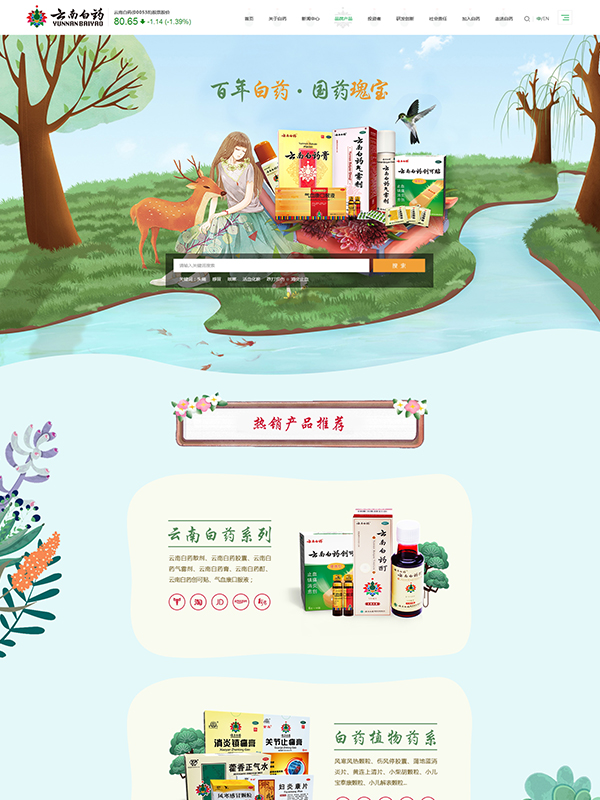The width and height of the screenshot is (600, 800).
Task: Open the 加入白药 nav item
Action: pos(470,18)
